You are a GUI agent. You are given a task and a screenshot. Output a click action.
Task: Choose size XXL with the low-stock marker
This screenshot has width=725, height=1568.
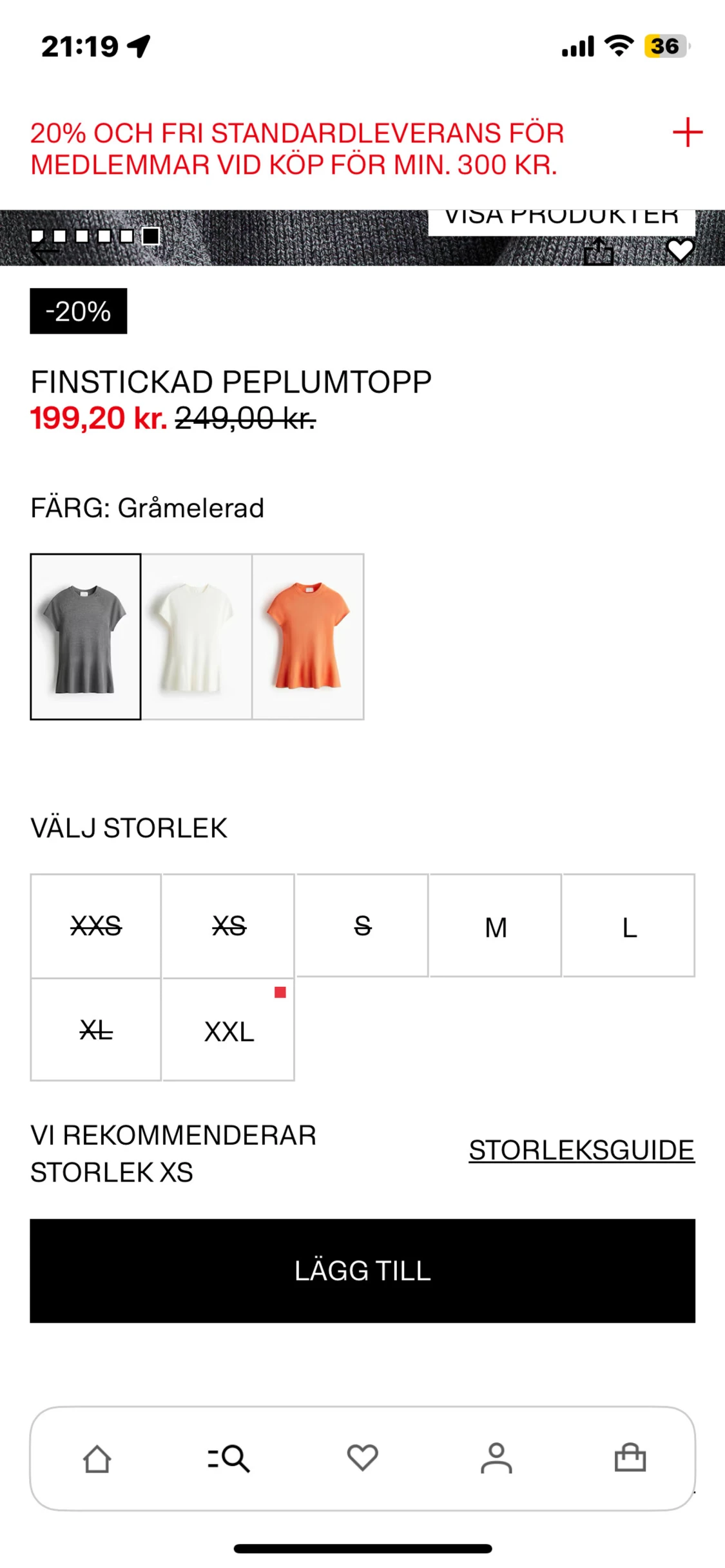tap(229, 1031)
